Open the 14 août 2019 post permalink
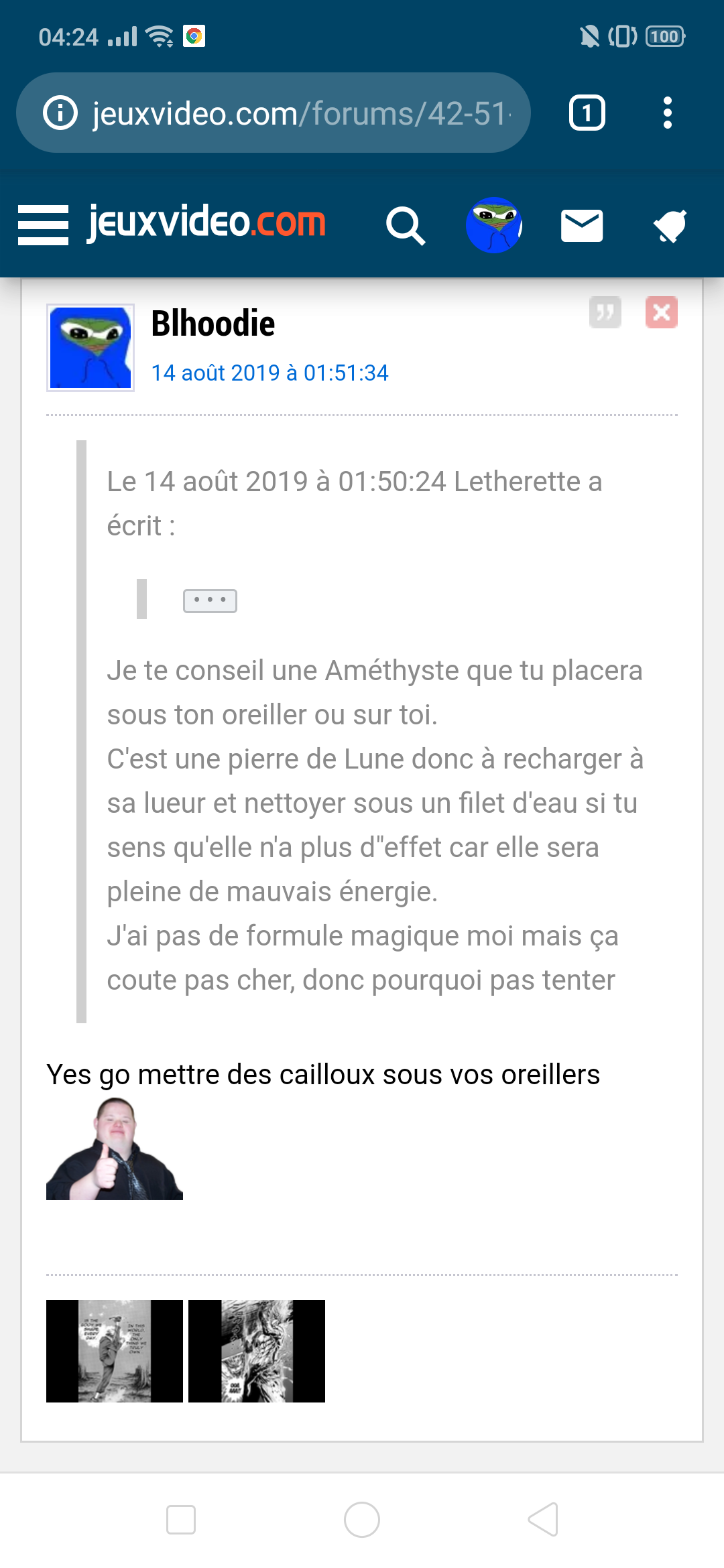The width and height of the screenshot is (724, 1568). pos(269,373)
